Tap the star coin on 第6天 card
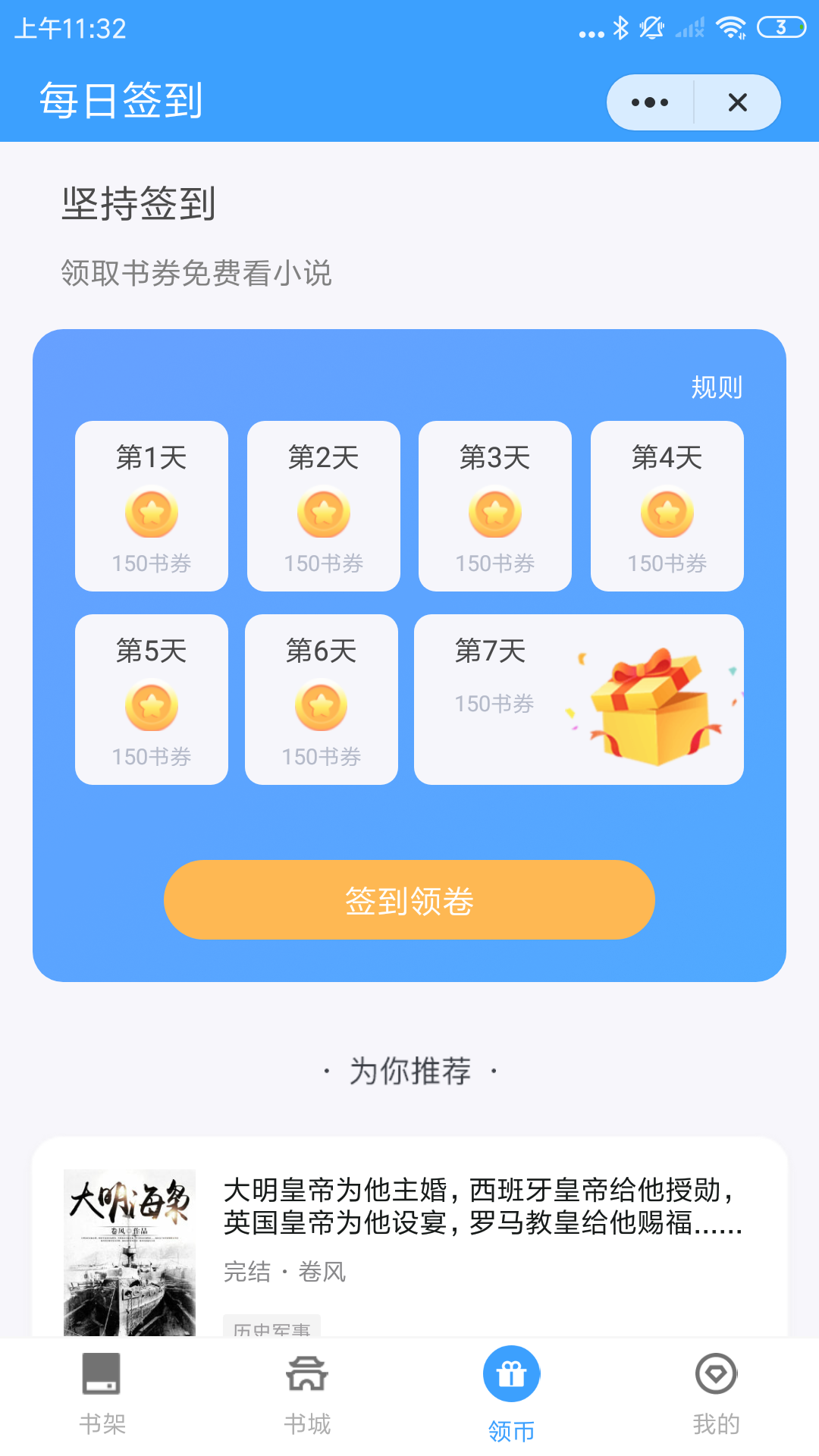 pos(321,706)
